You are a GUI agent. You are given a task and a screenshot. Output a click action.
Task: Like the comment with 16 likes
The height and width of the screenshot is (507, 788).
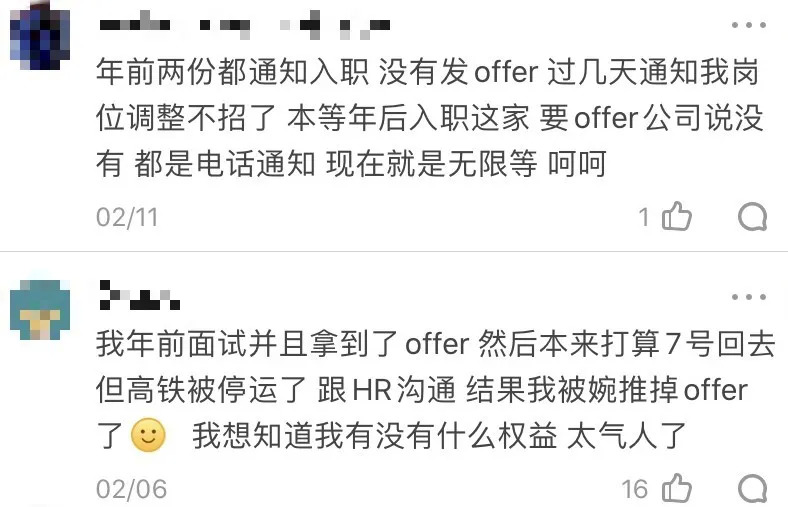click(x=677, y=488)
